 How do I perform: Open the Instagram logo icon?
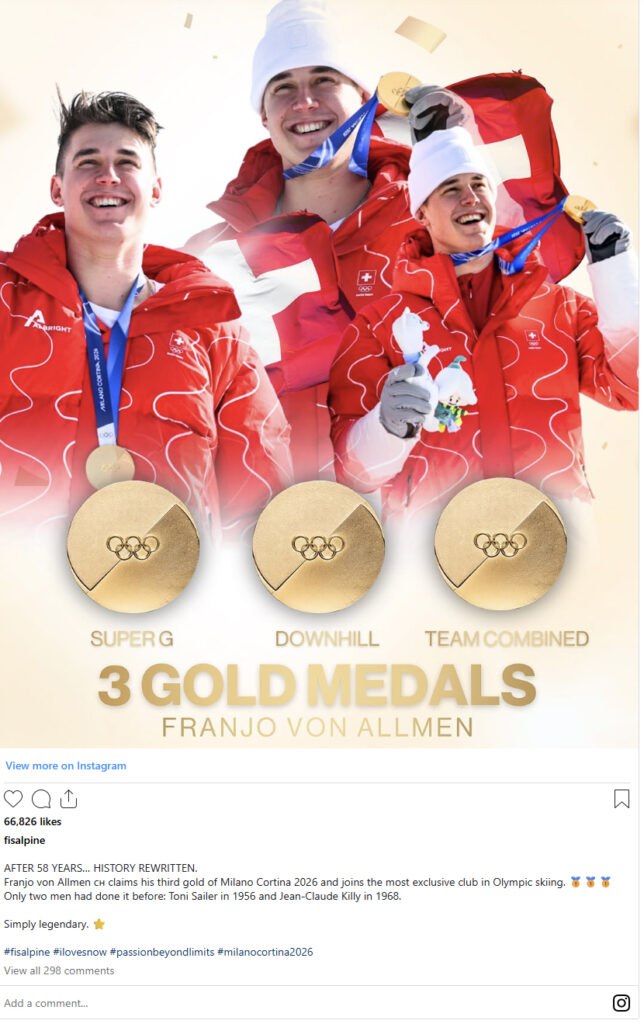[x=621, y=1002]
